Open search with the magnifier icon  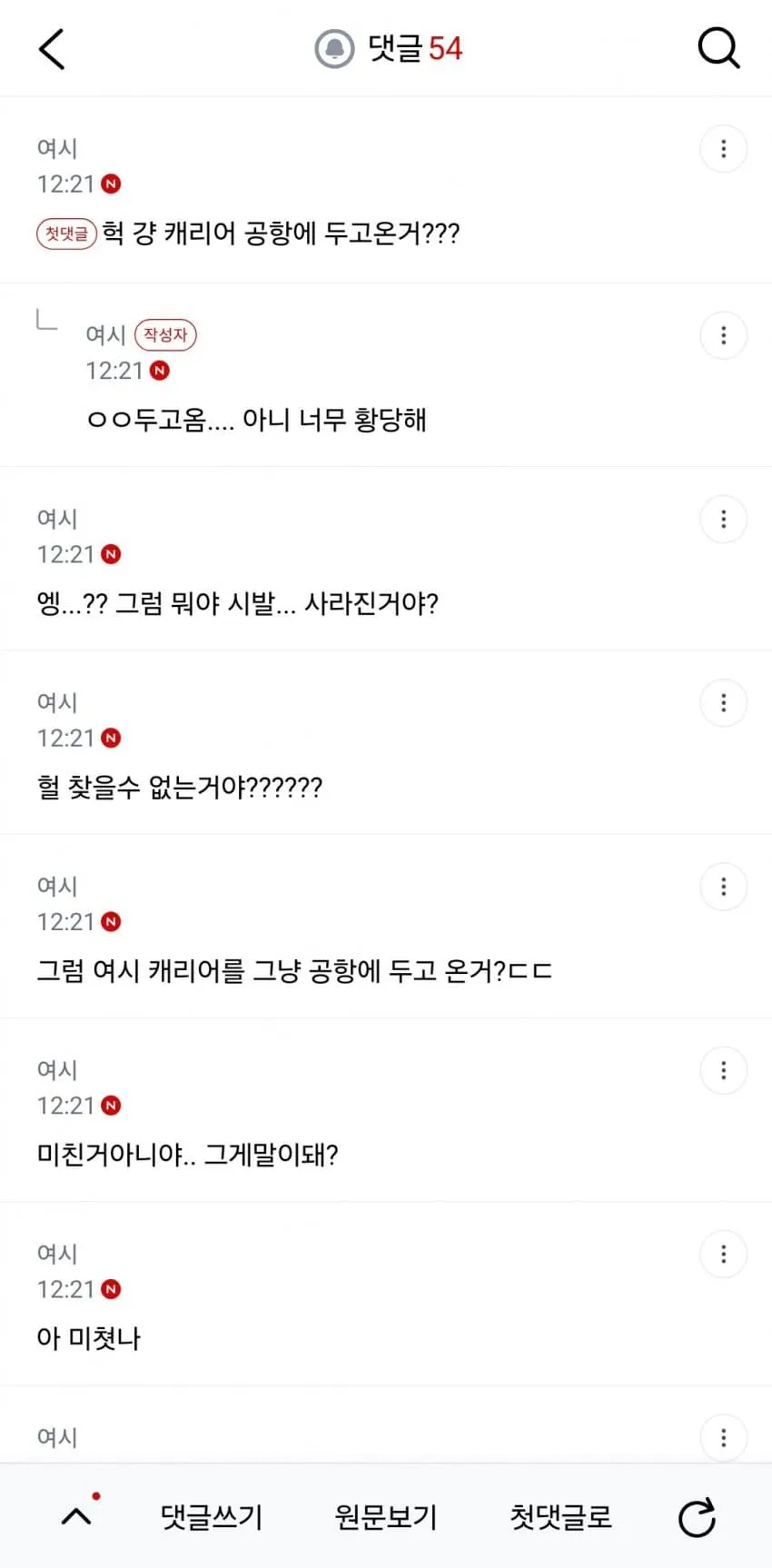718,48
